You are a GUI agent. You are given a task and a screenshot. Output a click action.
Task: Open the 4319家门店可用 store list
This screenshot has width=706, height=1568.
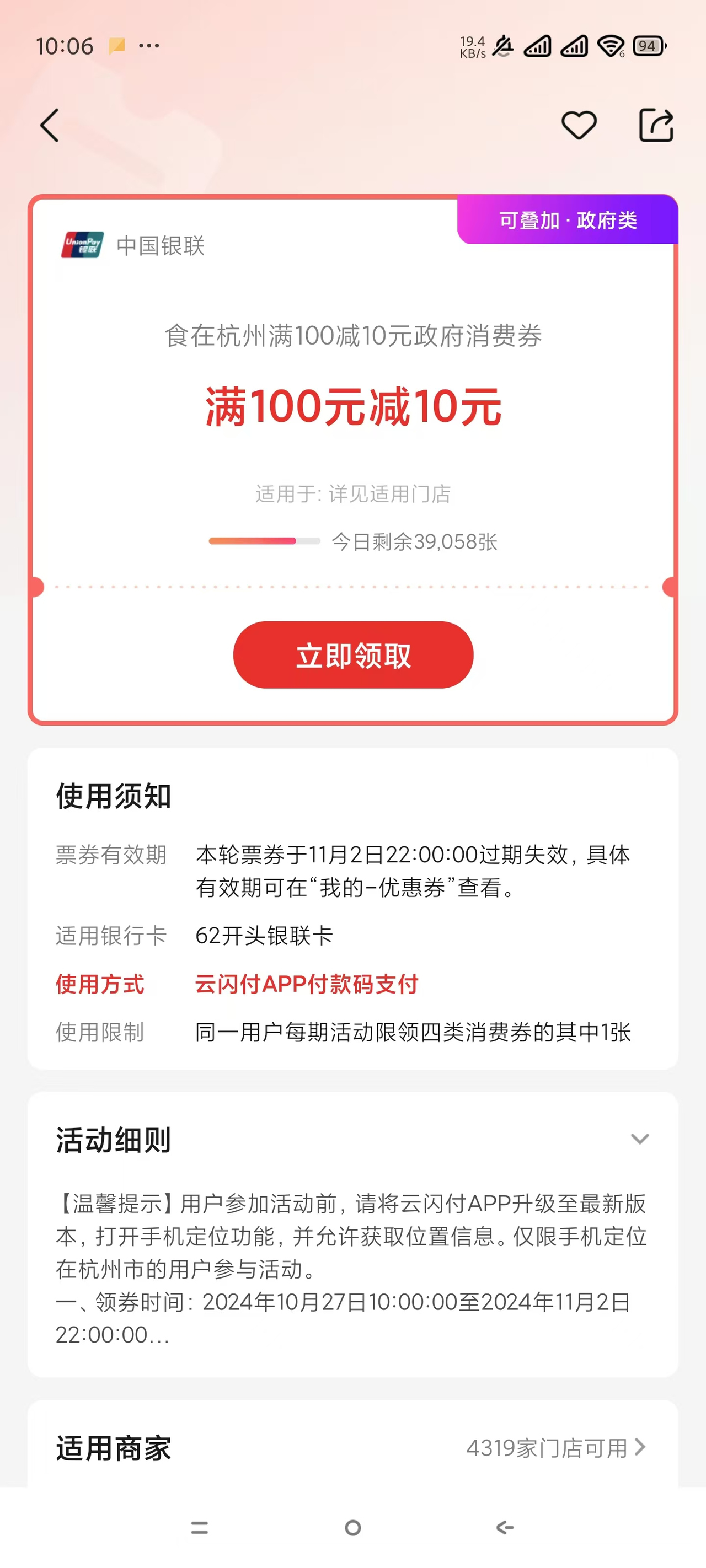coord(555,1447)
